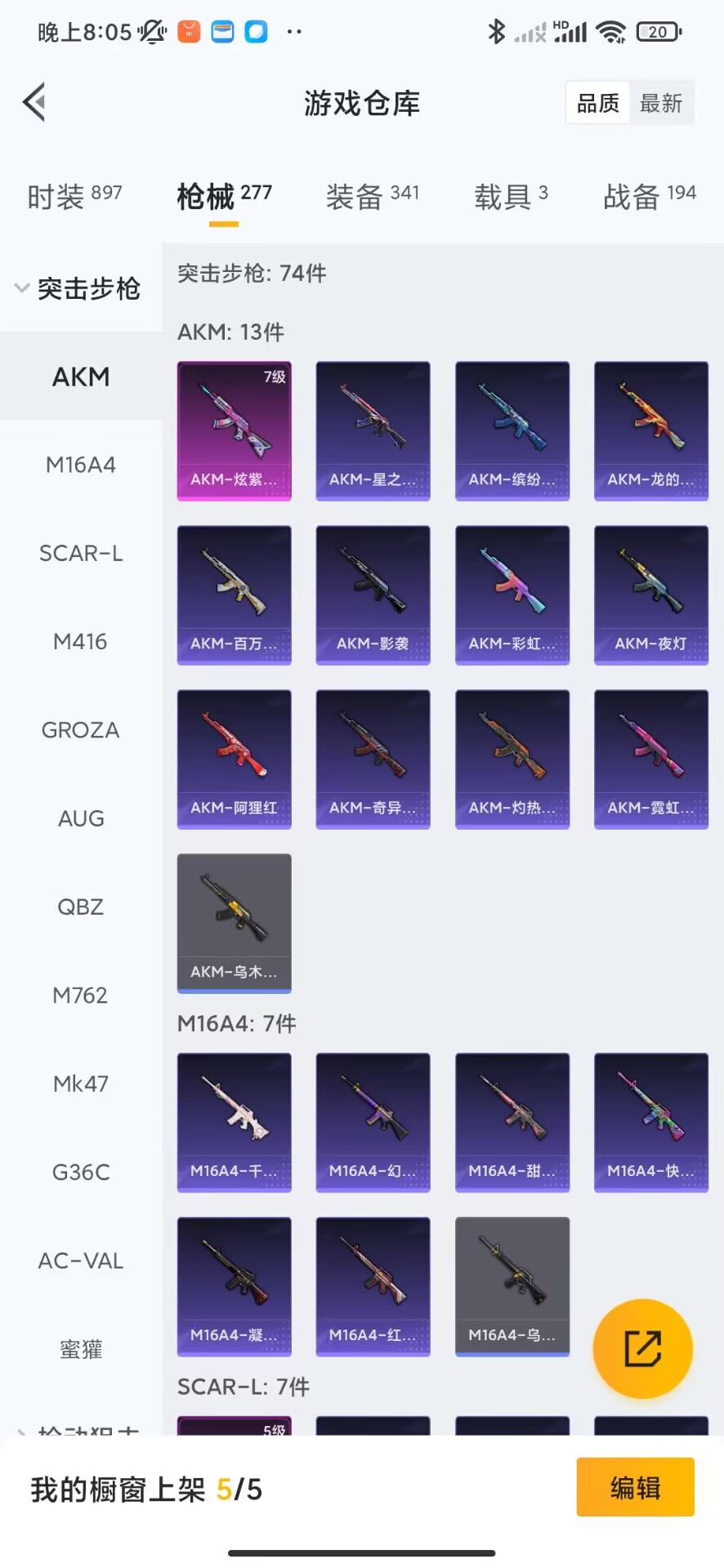Image resolution: width=724 pixels, height=1568 pixels.
Task: Open the AKM-影袭 skin tile
Action: pyautogui.click(x=373, y=595)
